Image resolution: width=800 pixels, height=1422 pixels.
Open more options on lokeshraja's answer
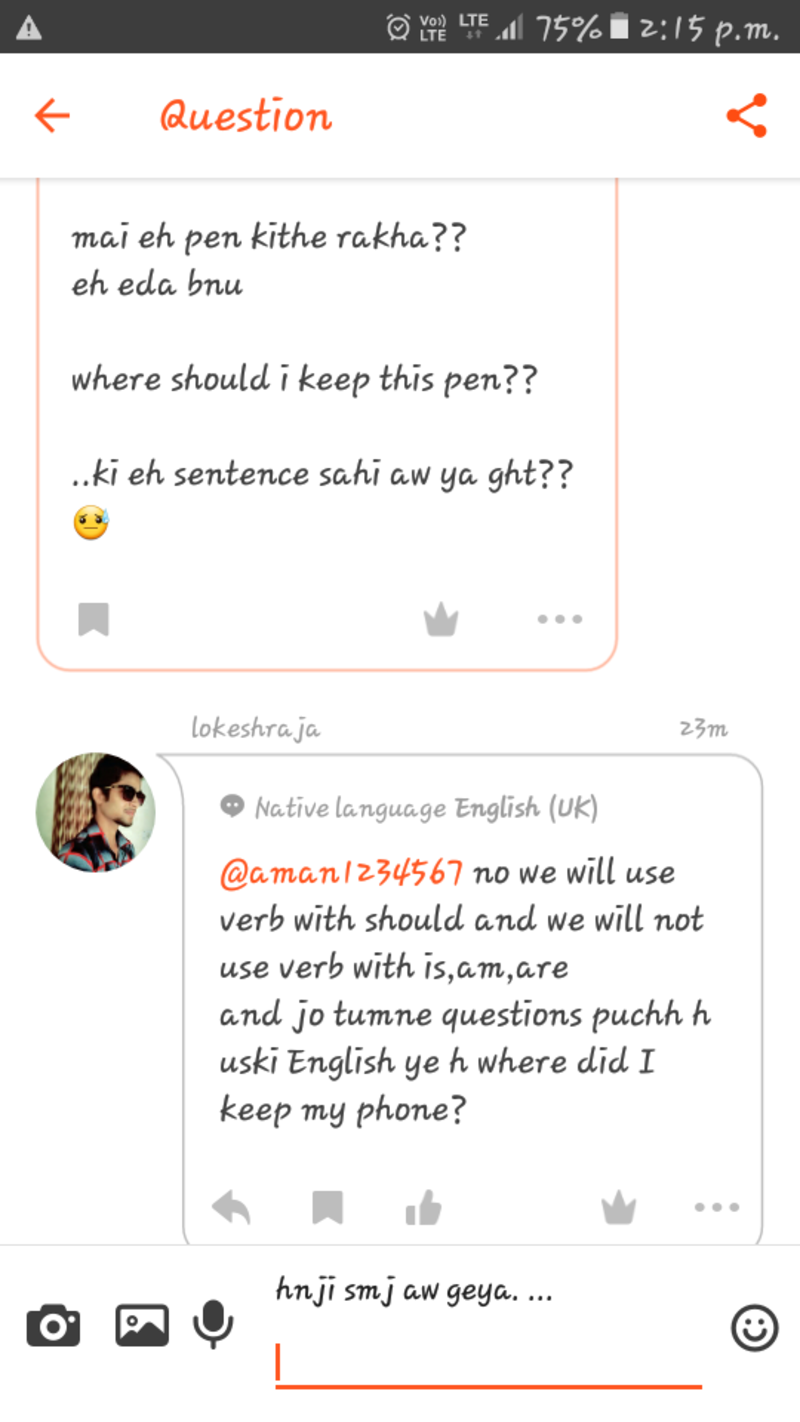click(716, 1208)
